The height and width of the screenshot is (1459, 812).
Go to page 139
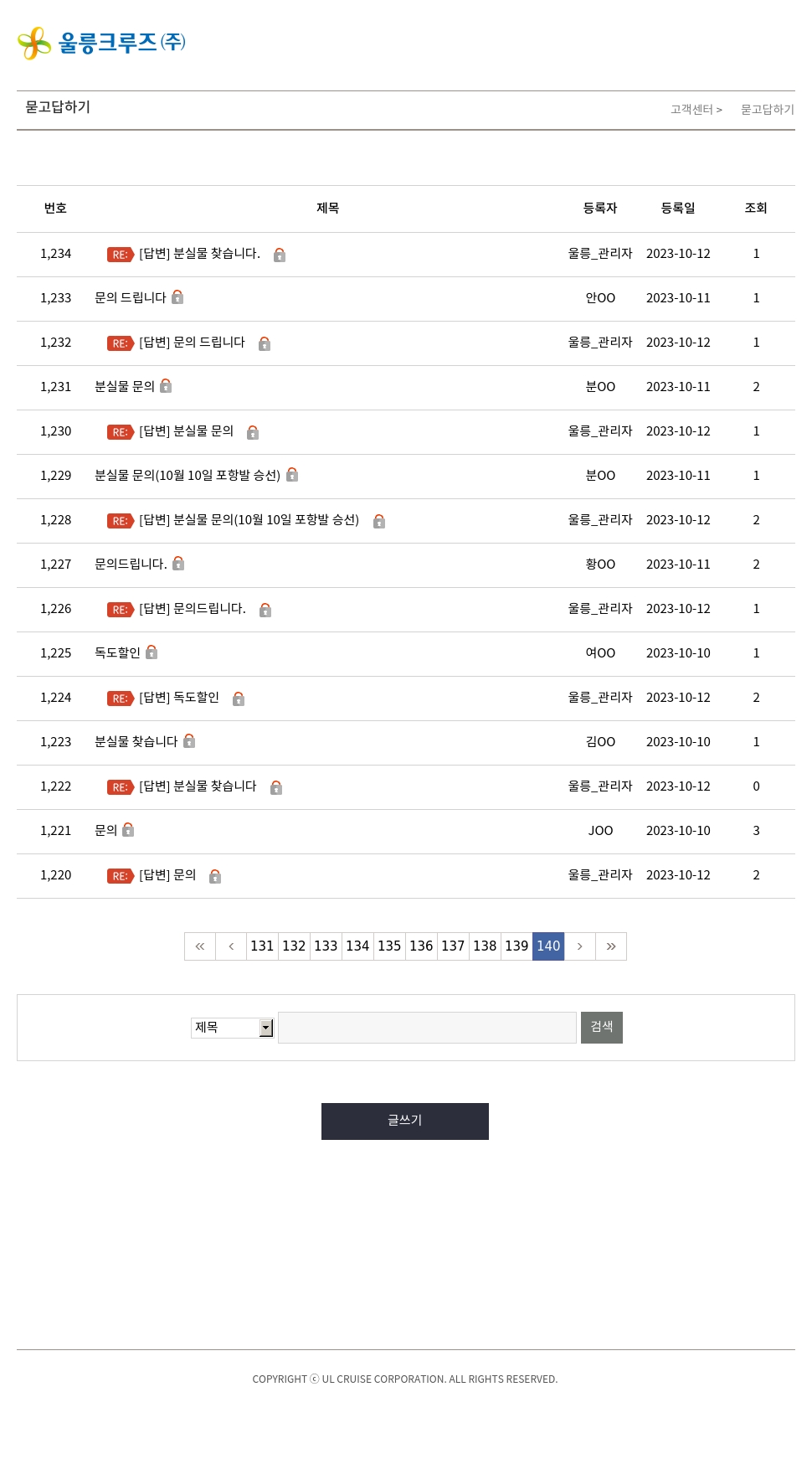tap(516, 946)
